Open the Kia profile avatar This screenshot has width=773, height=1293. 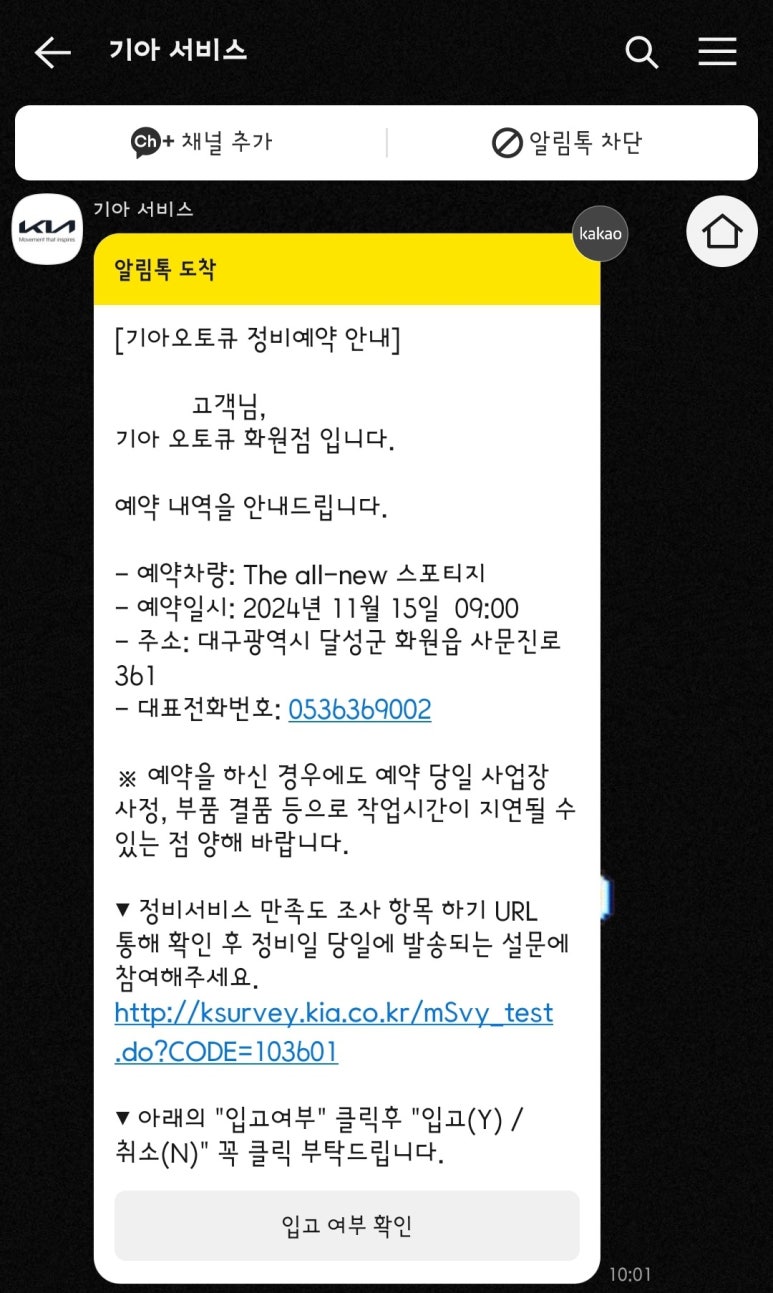coord(47,229)
